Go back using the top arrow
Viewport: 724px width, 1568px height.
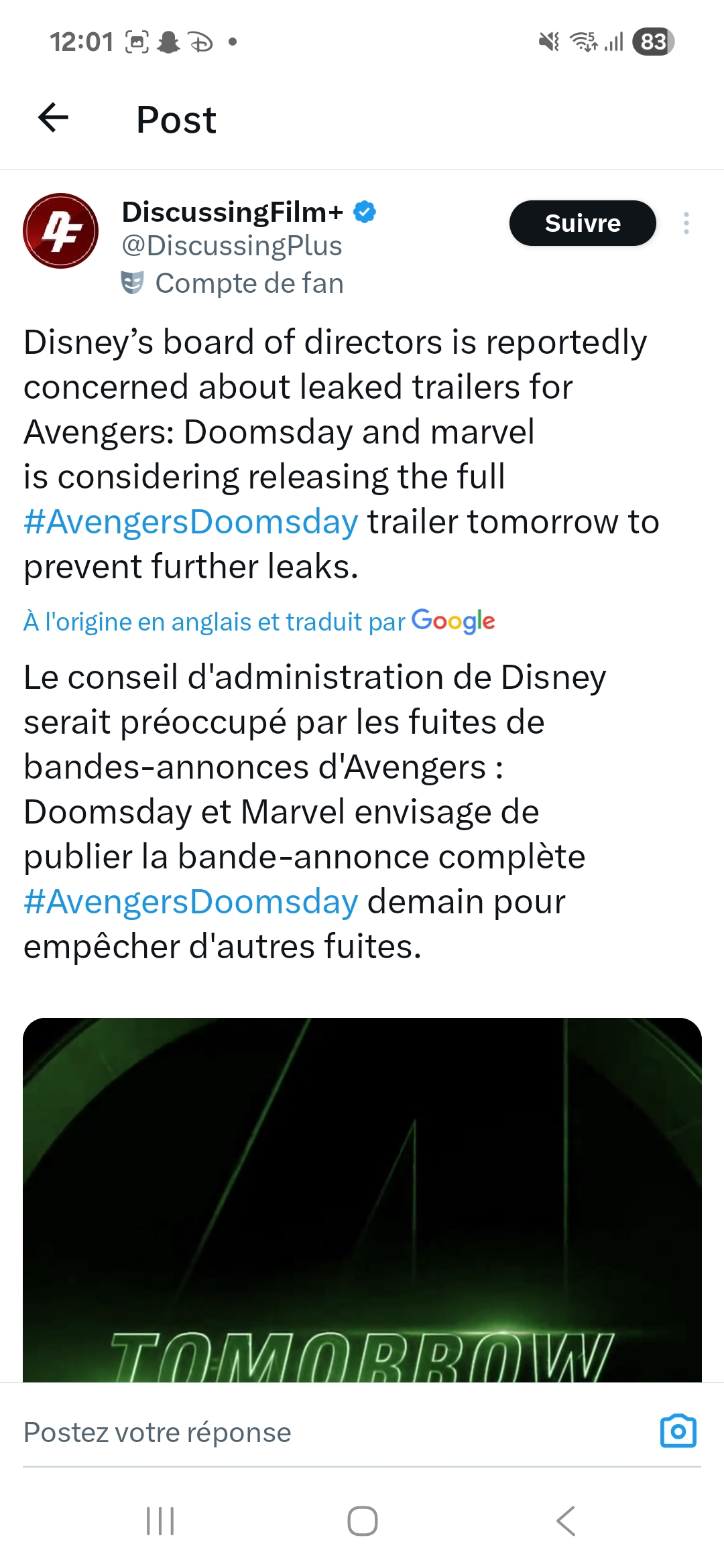click(54, 119)
